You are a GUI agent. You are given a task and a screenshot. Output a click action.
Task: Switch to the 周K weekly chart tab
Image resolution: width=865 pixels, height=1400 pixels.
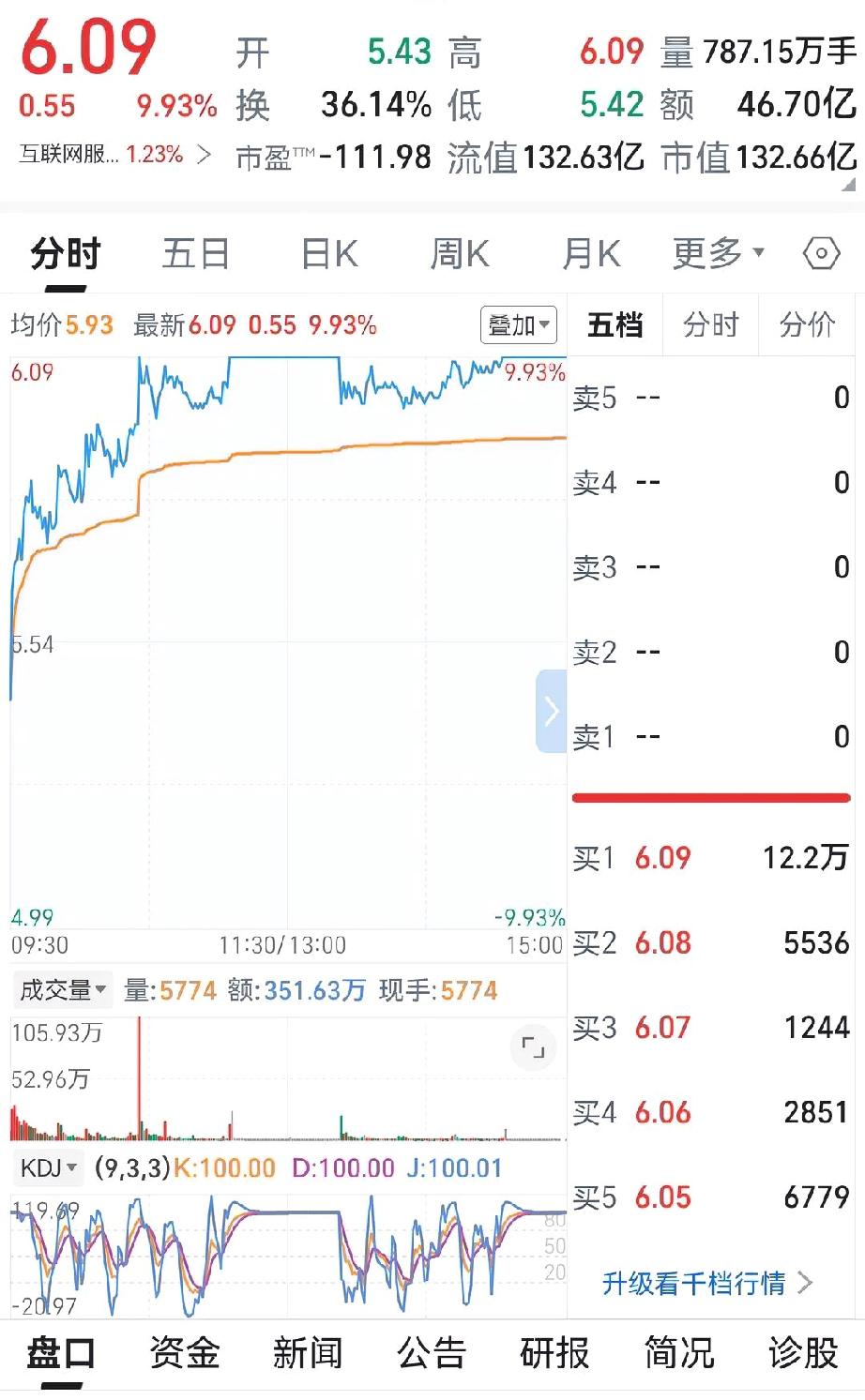pyautogui.click(x=459, y=251)
